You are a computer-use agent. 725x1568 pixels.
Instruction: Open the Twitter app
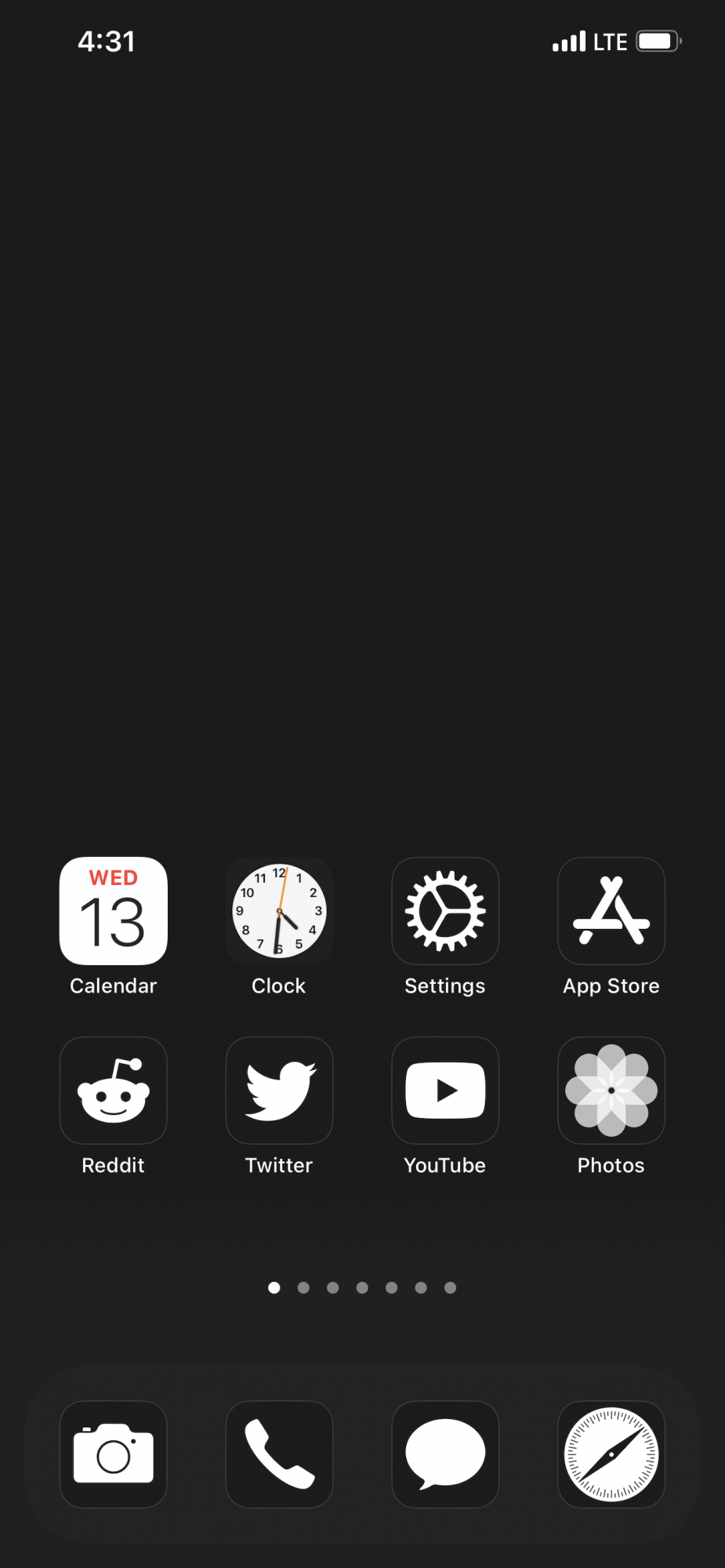279,1091
